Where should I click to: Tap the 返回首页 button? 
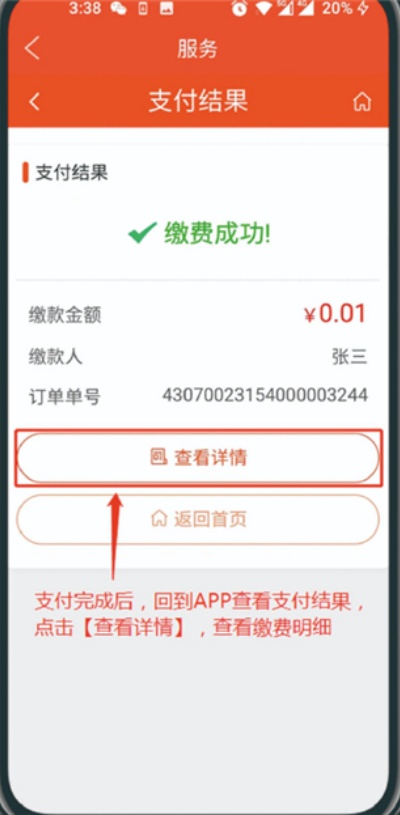[198, 519]
